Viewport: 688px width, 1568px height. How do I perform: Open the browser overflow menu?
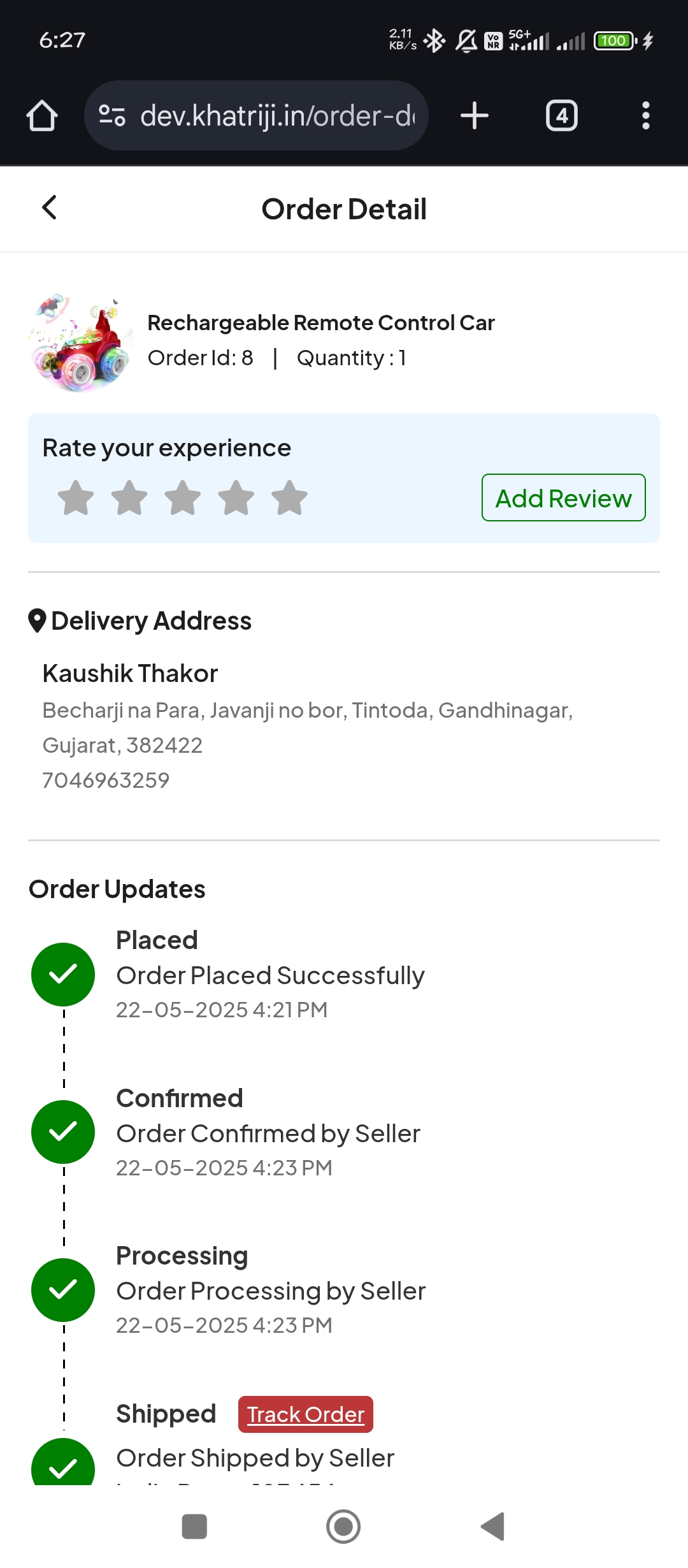646,116
